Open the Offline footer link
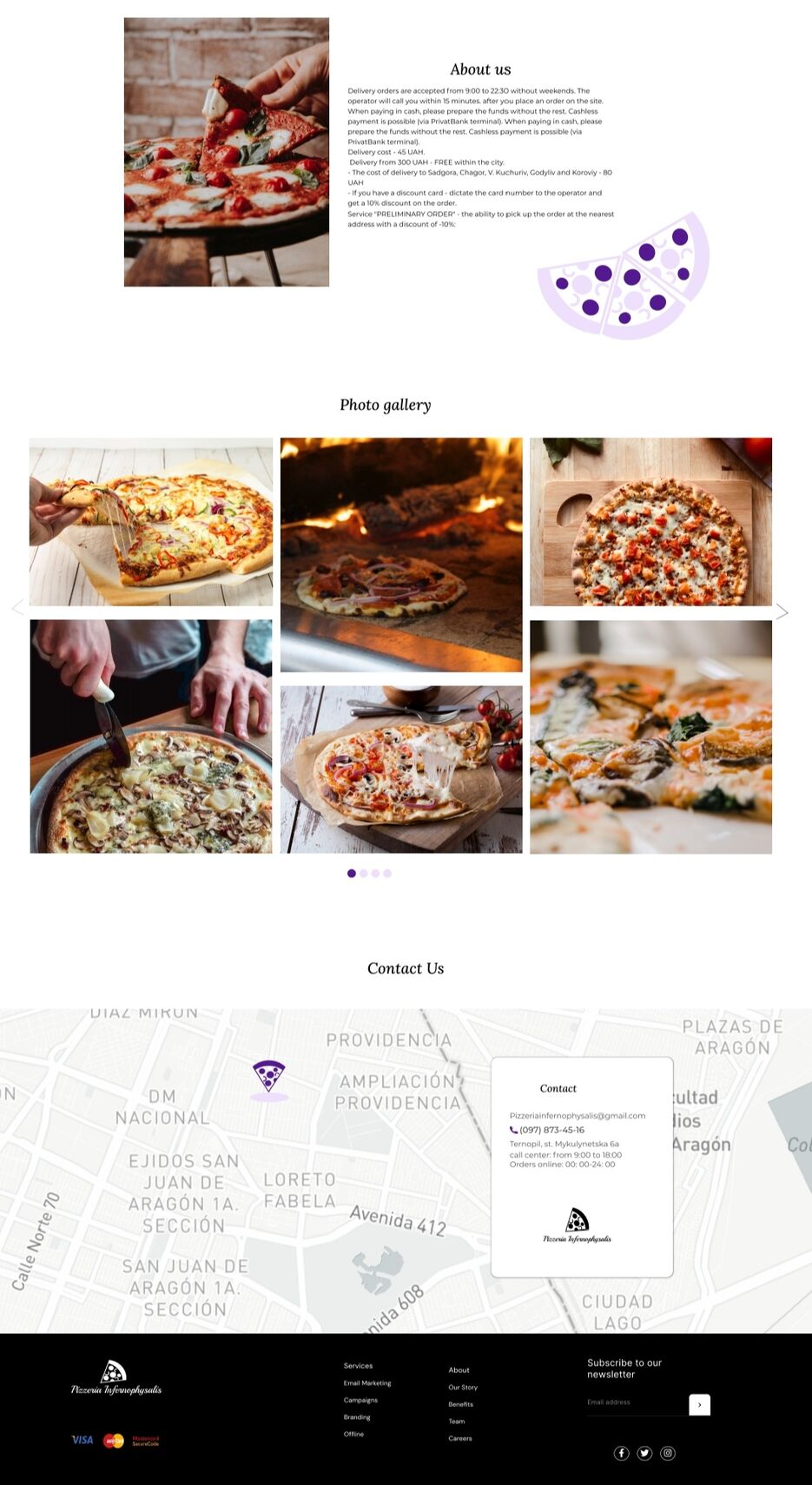Viewport: 812px width, 1485px height. (x=353, y=1435)
